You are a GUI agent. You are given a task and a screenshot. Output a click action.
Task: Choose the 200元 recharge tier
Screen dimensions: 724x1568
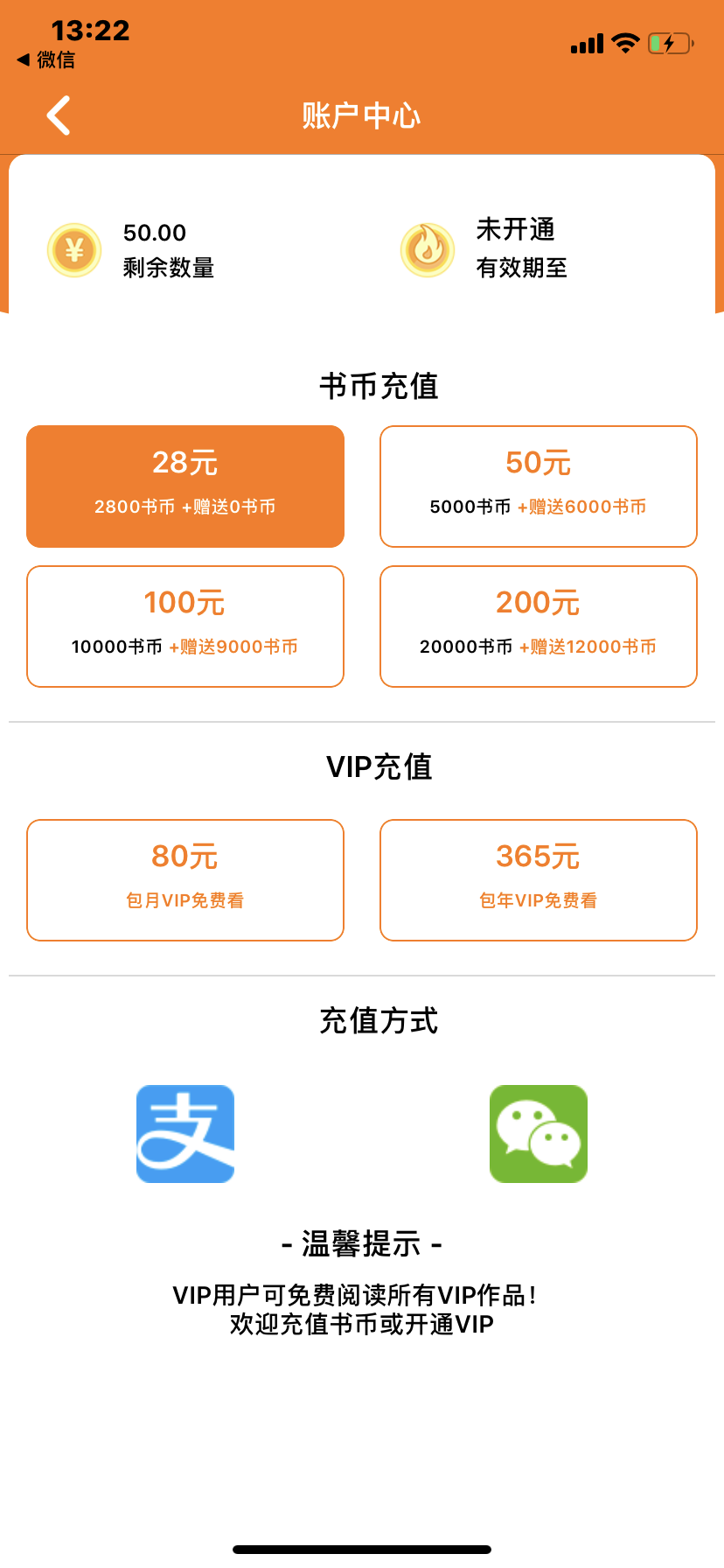(x=538, y=626)
